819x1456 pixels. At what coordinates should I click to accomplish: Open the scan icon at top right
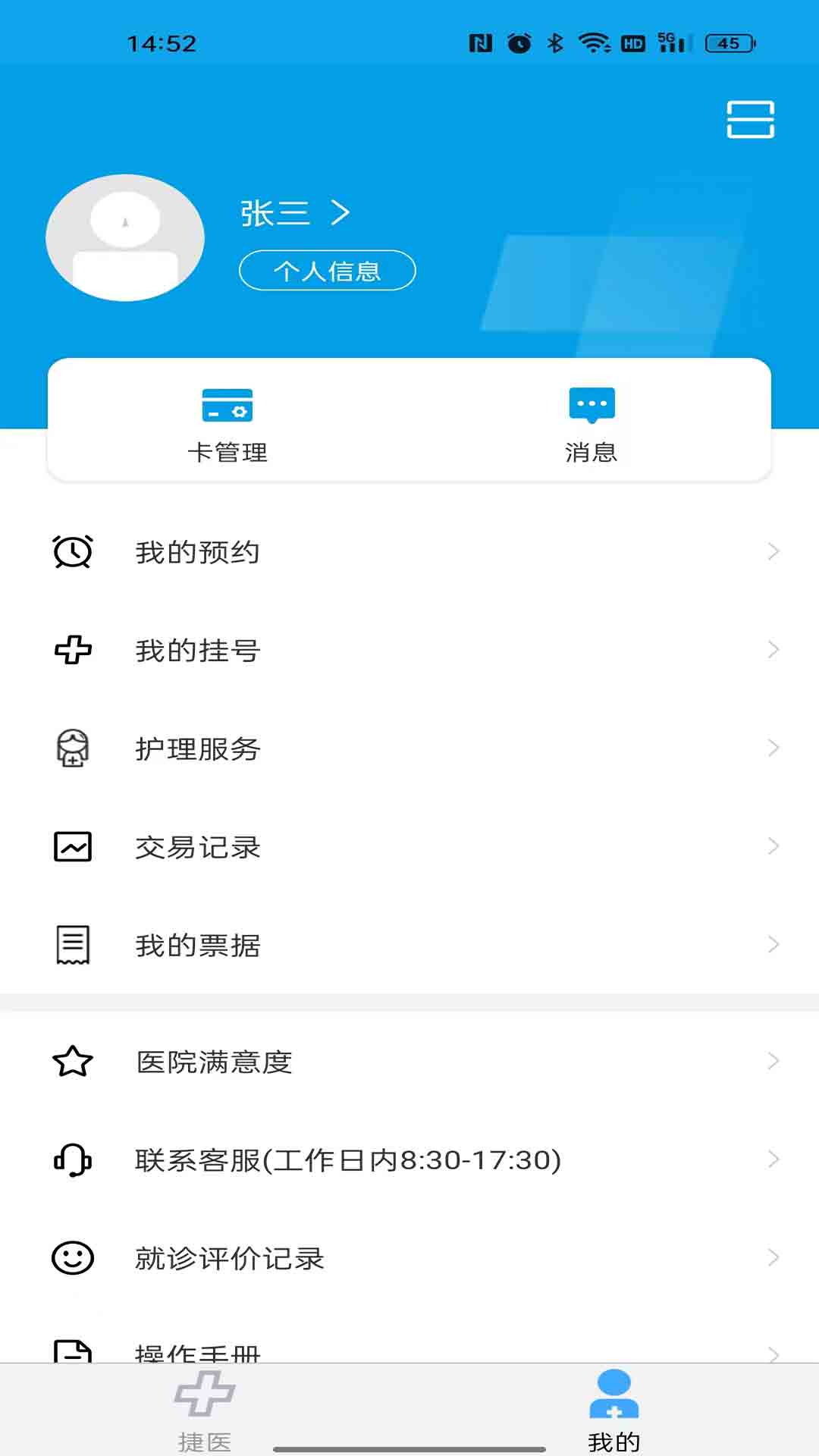tap(750, 120)
